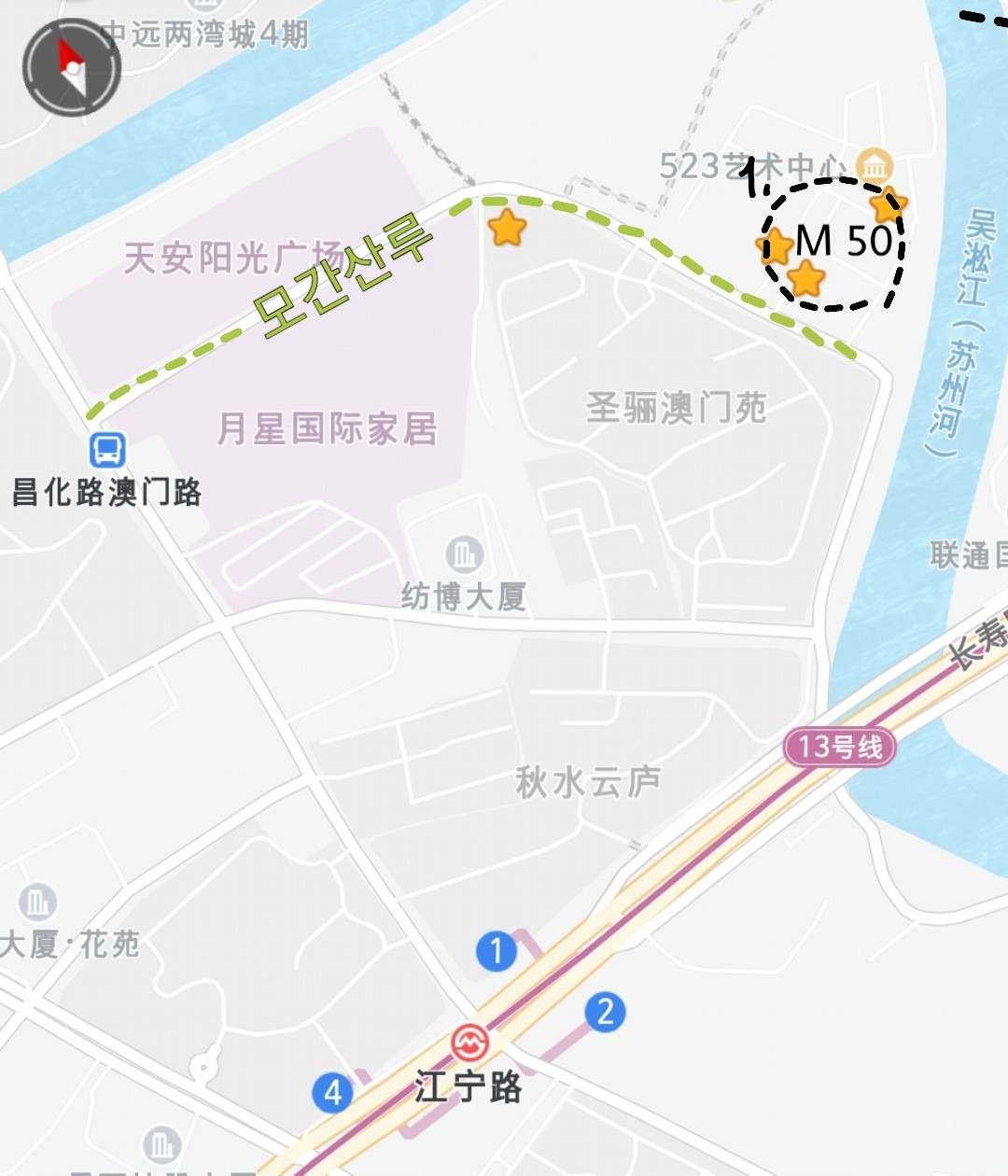This screenshot has height=1176, width=1008.
Task: Select 秋水云庐 on the map
Action: pyautogui.click(x=588, y=782)
